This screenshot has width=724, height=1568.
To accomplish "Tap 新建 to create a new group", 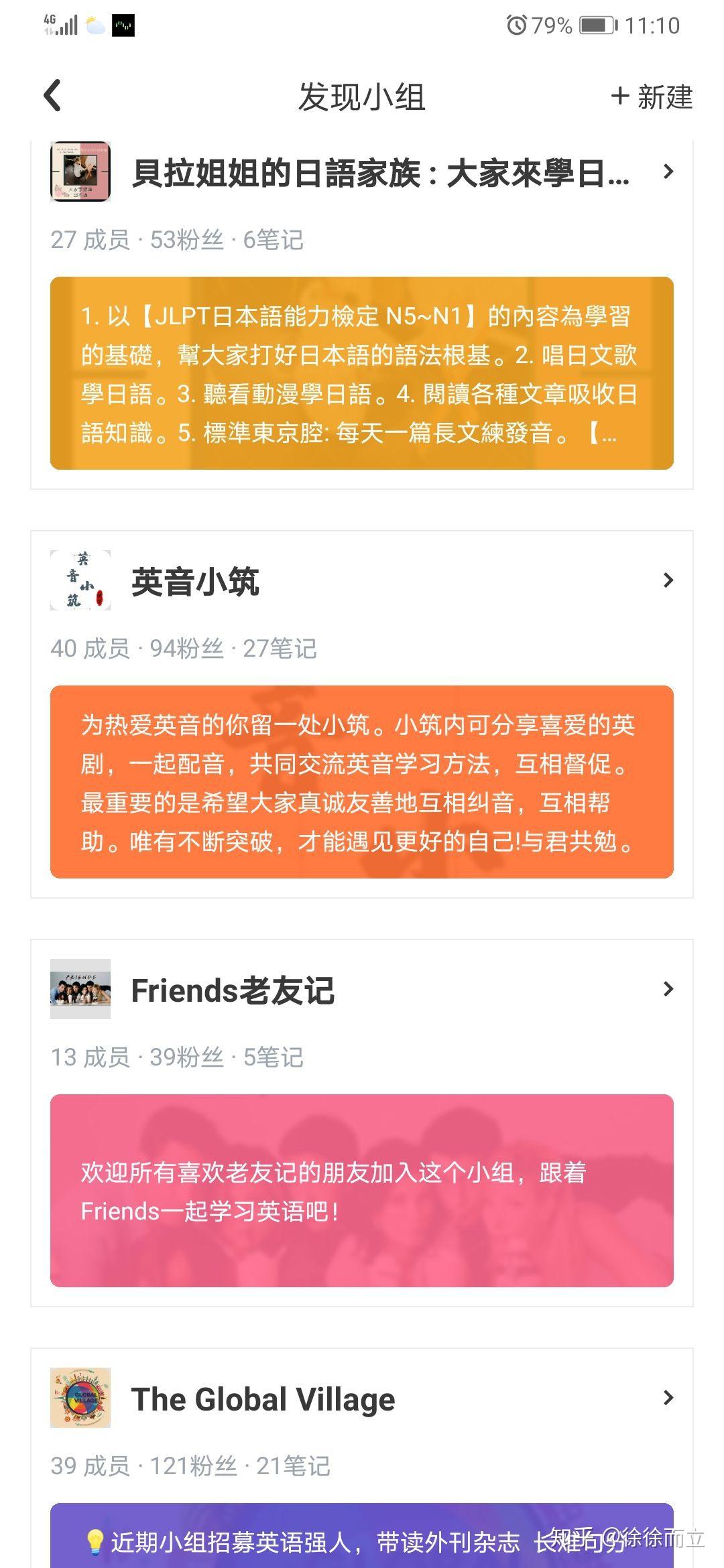I will 652,97.
